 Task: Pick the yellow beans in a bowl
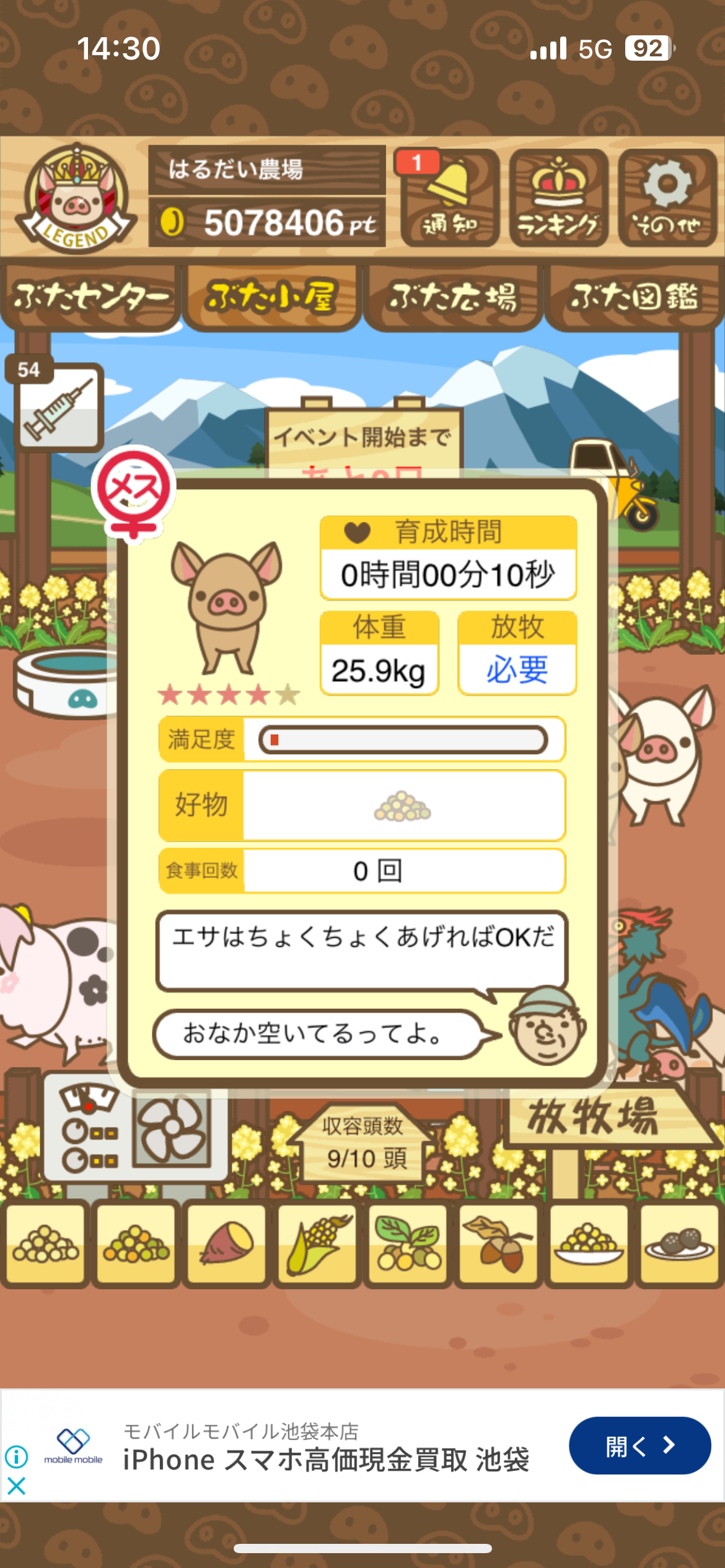589,1244
